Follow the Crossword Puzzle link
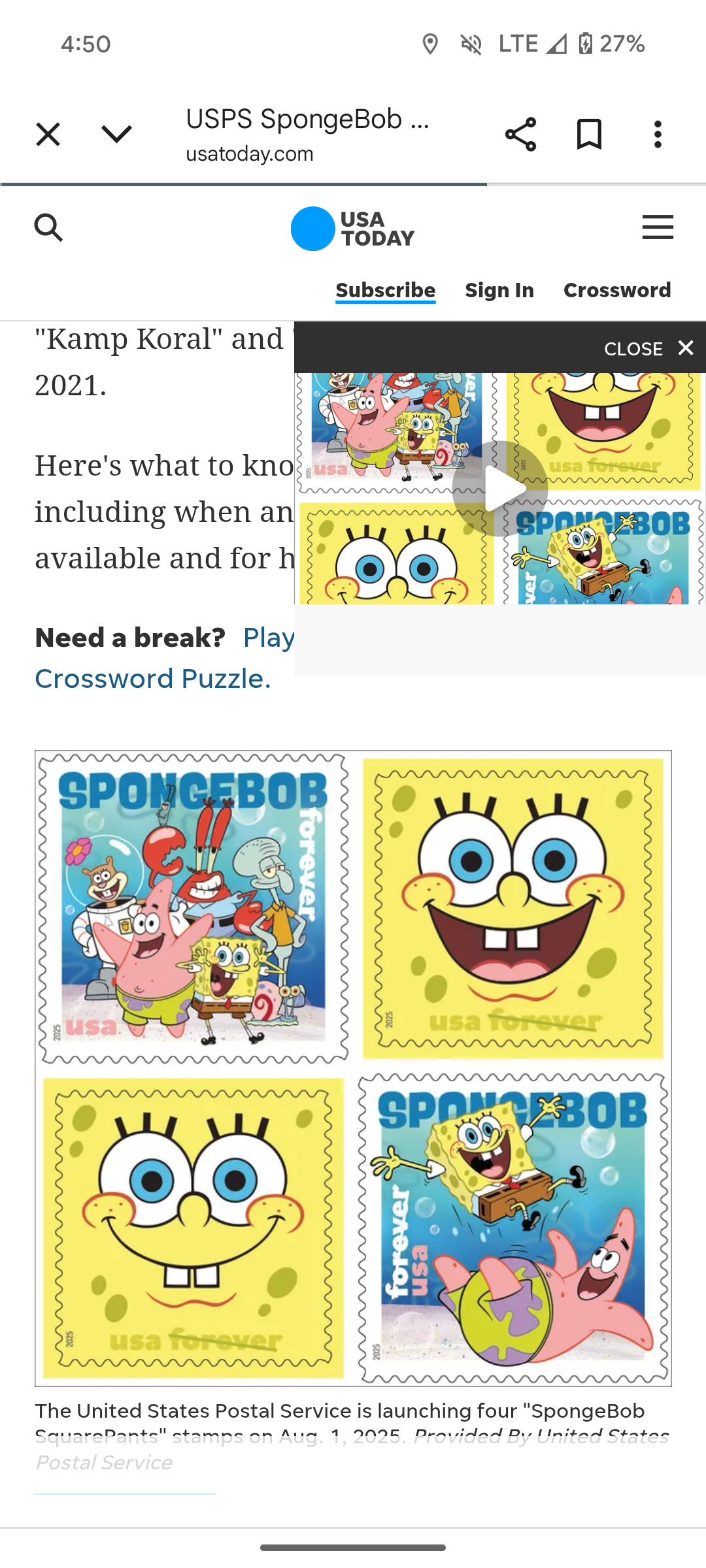This screenshot has height=1568, width=706. point(153,679)
